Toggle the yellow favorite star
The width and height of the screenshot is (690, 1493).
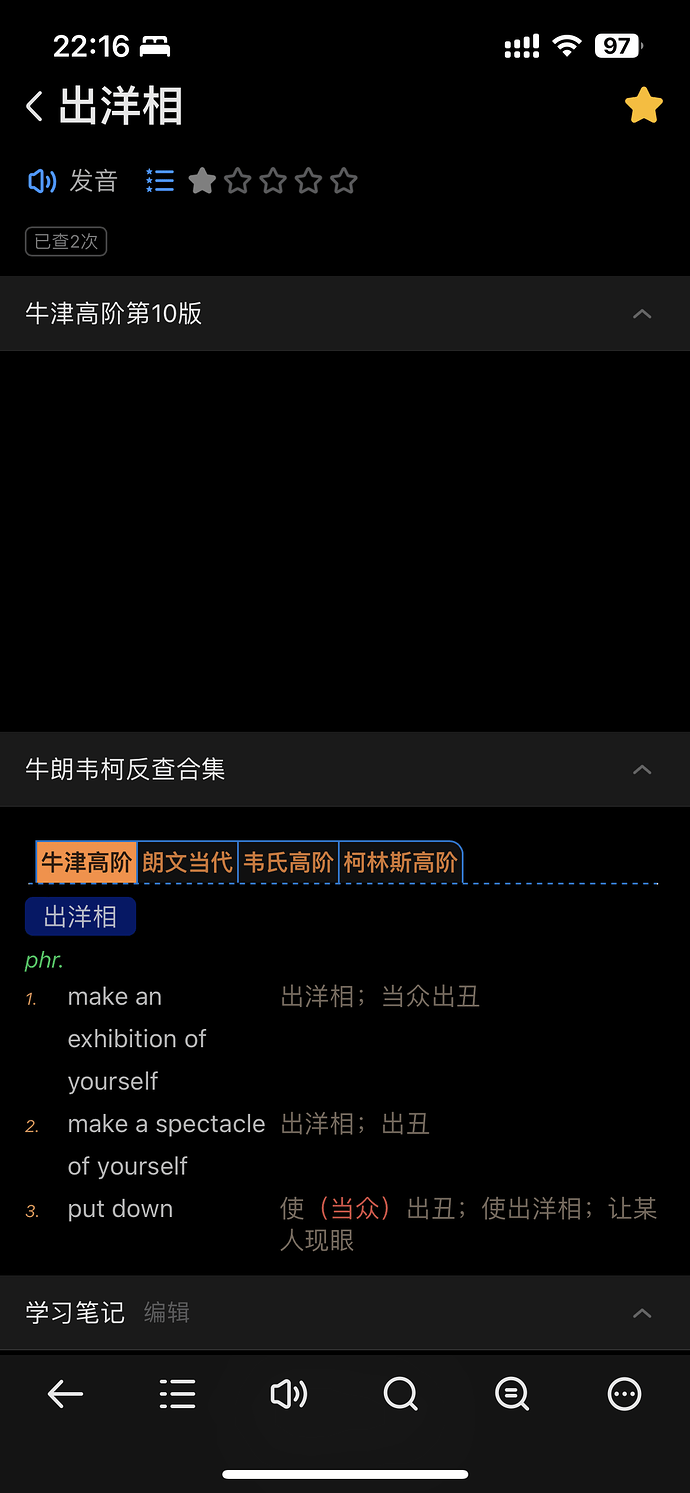[x=643, y=106]
